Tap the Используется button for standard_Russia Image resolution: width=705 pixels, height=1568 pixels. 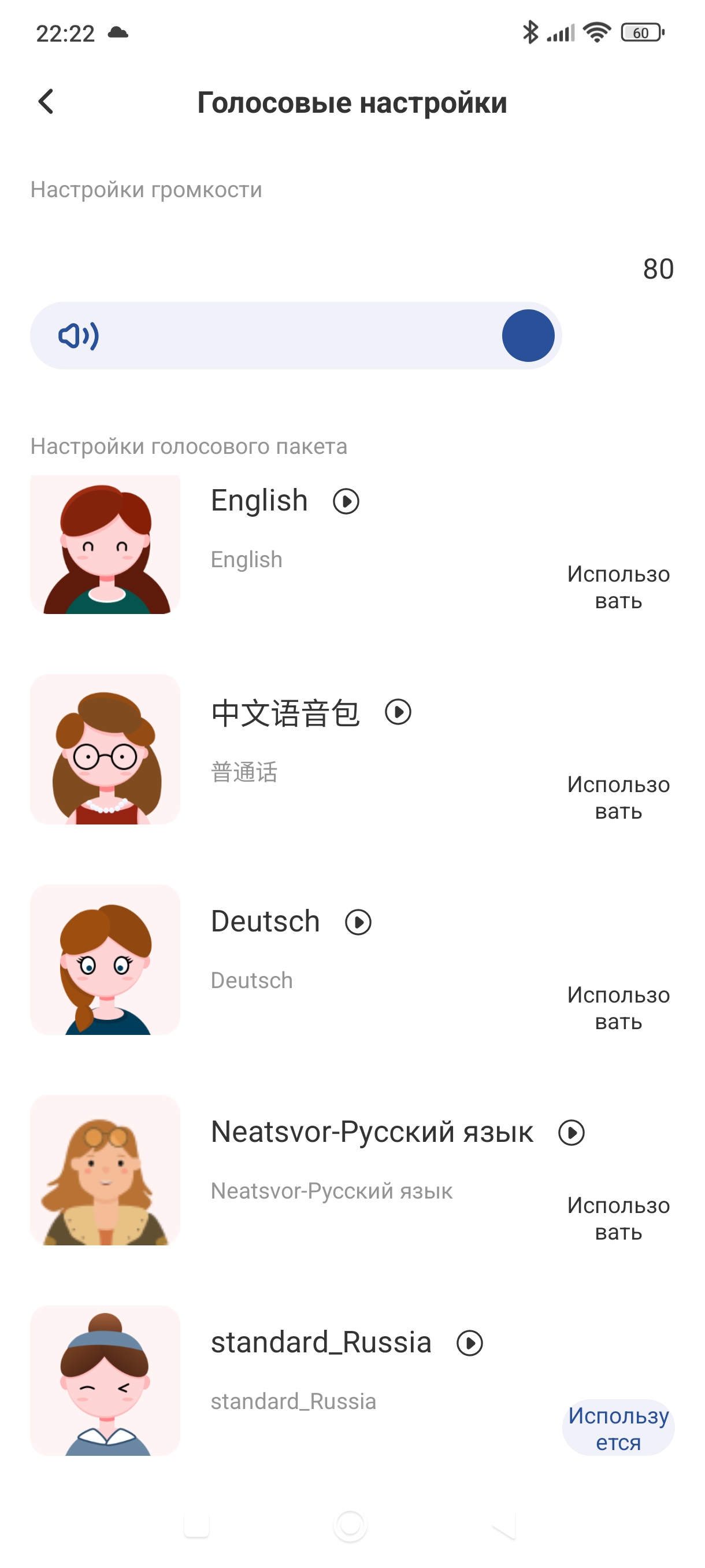pyautogui.click(x=618, y=1428)
